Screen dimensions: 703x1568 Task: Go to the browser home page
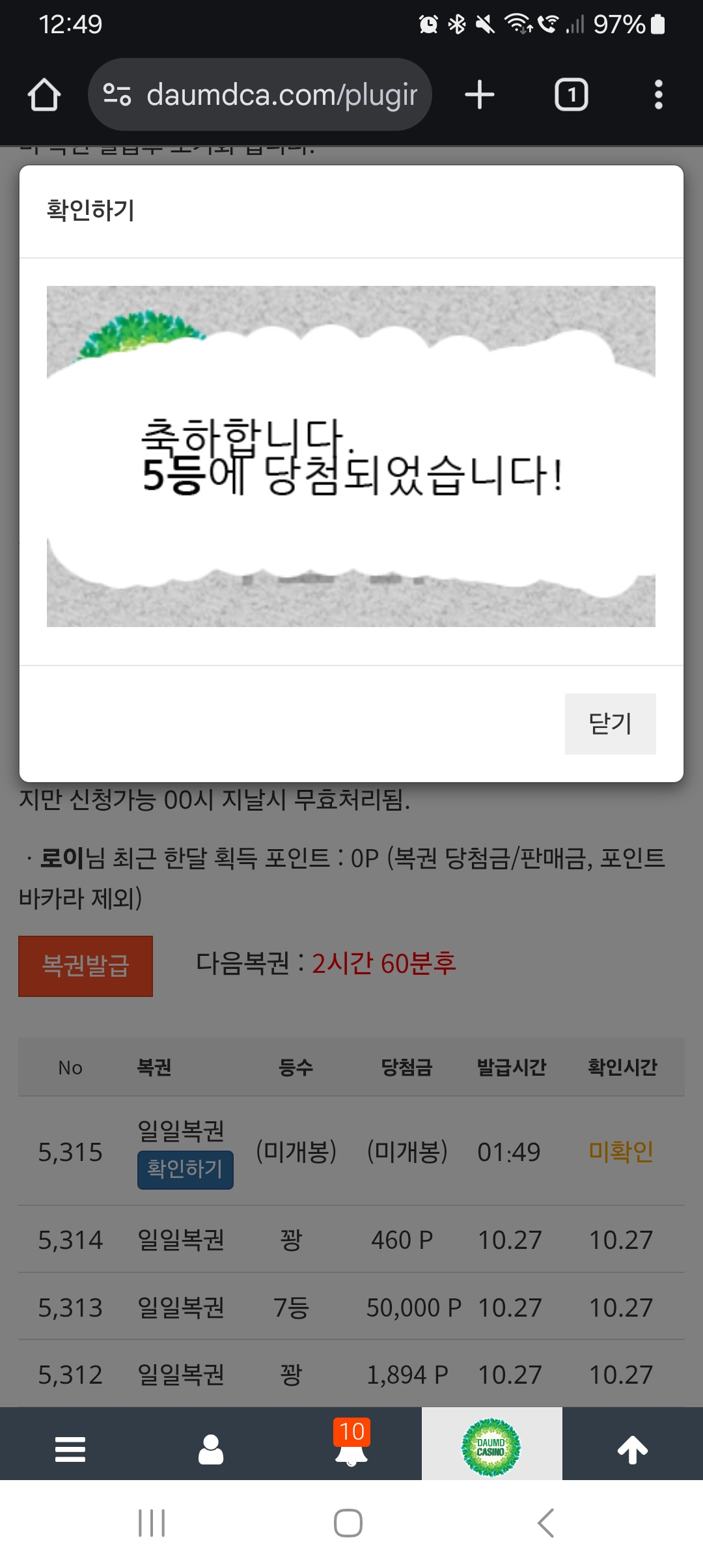click(44, 95)
